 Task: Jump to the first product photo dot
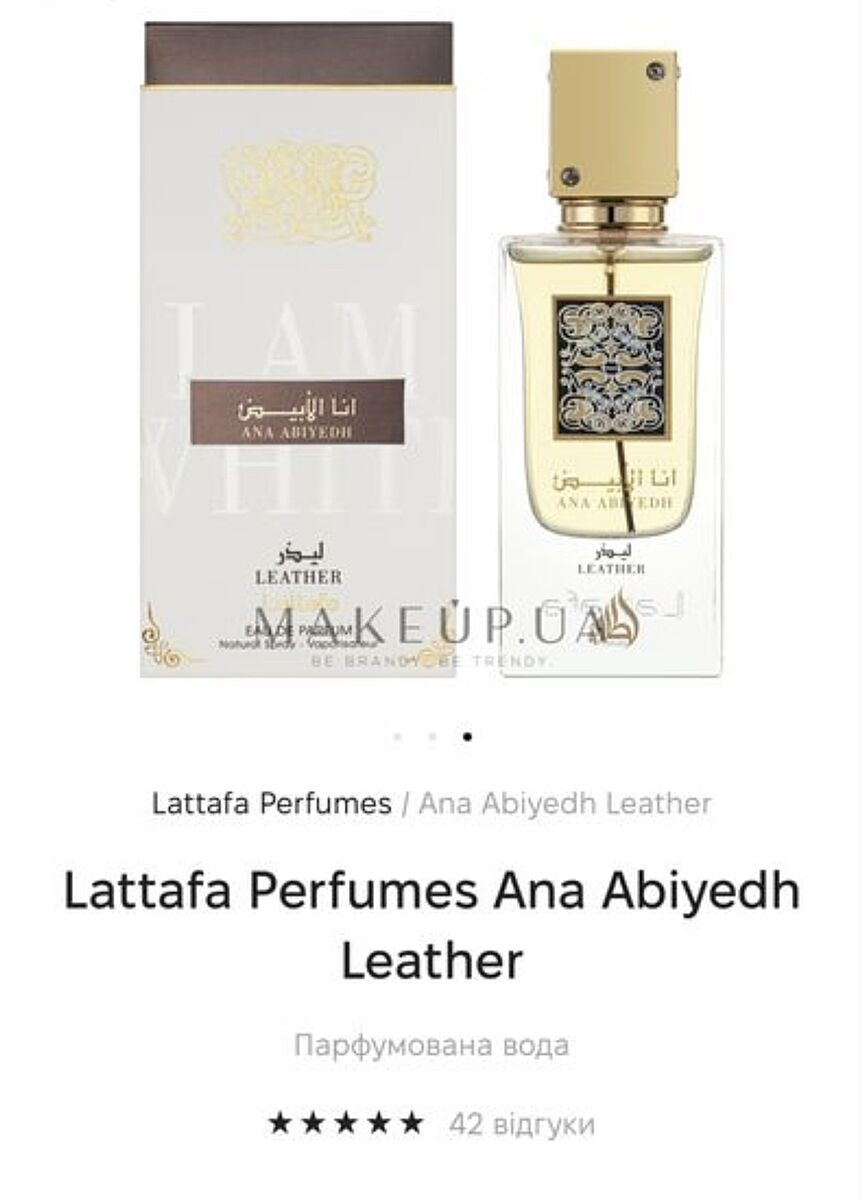(397, 738)
